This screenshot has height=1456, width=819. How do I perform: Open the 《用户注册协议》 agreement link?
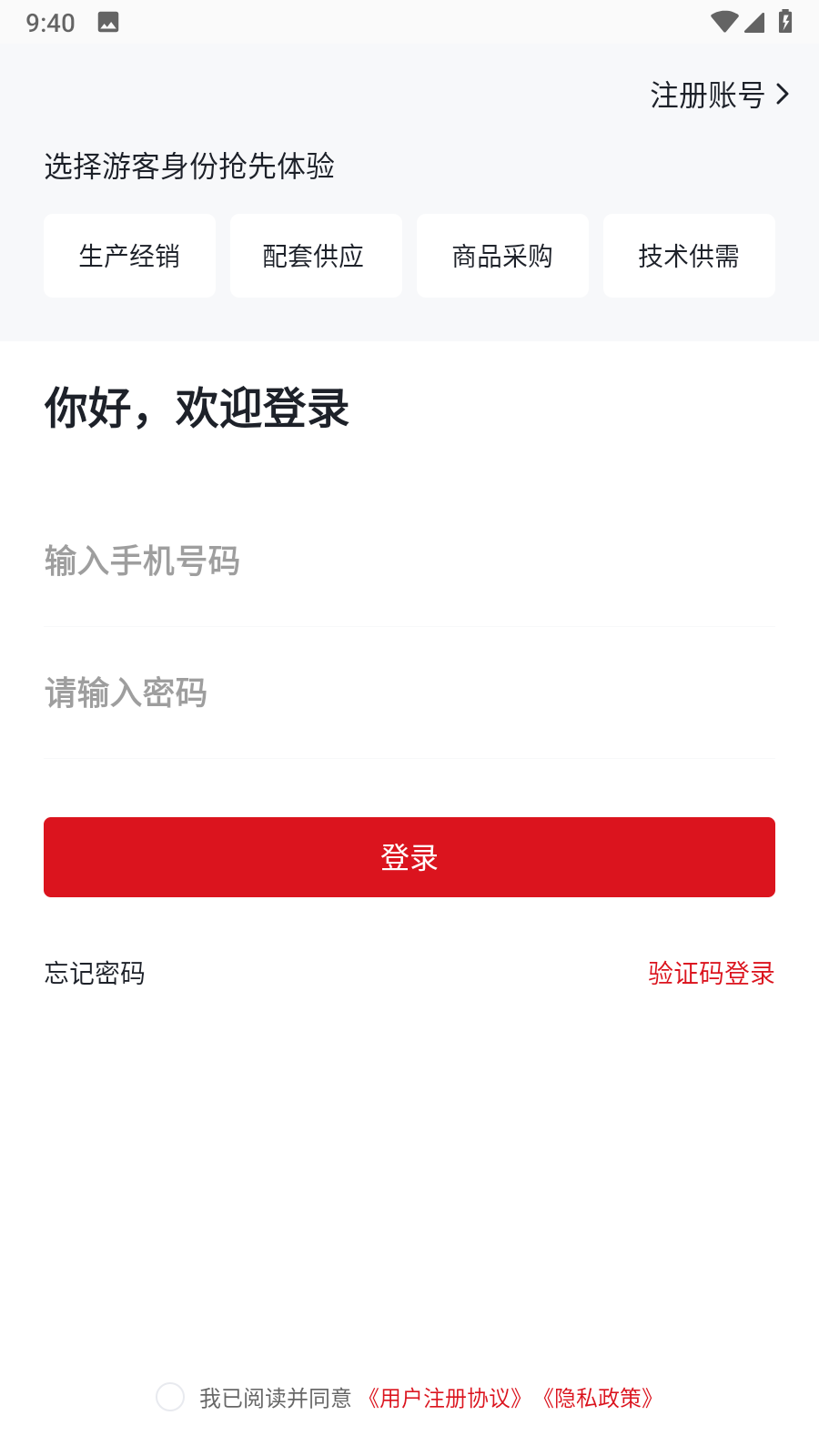pyautogui.click(x=445, y=1398)
